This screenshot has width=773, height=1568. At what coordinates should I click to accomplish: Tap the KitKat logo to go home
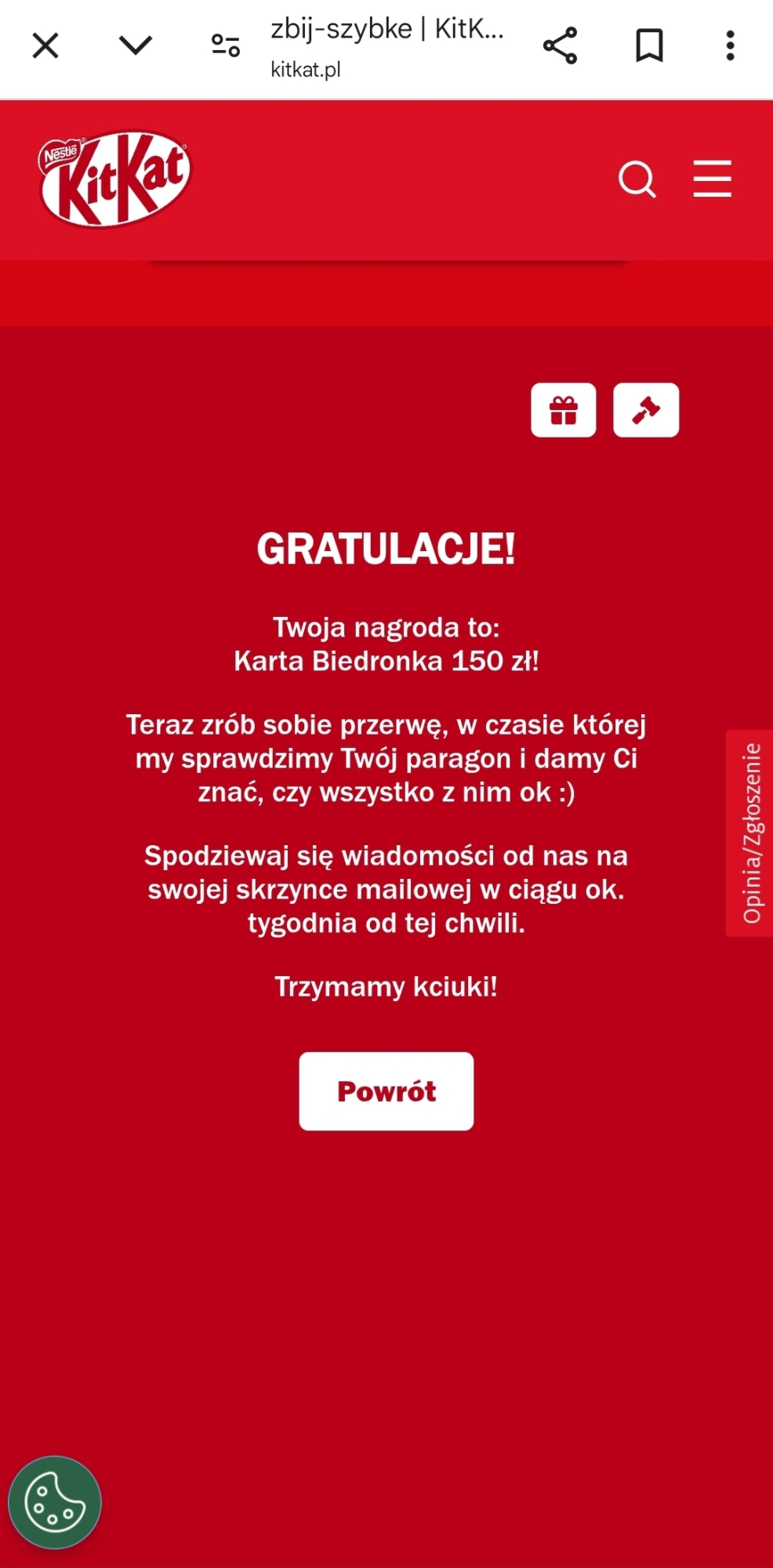coord(115,179)
